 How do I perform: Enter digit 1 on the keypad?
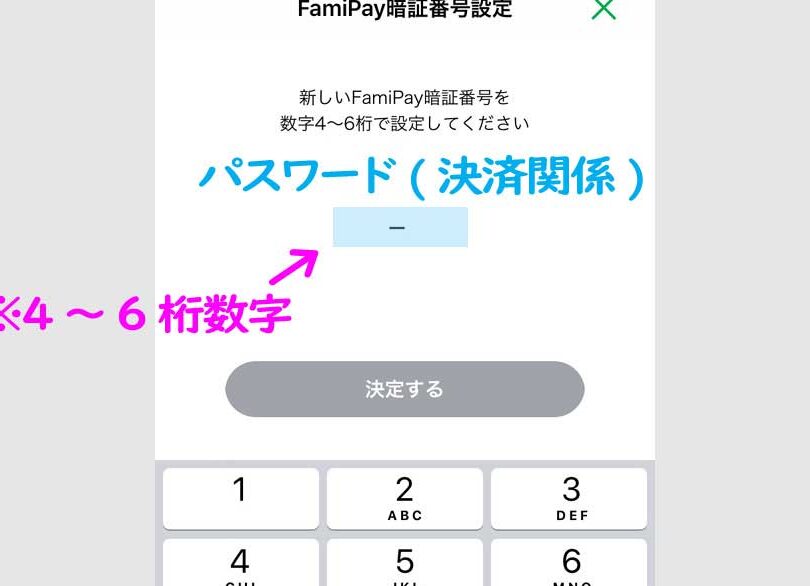click(240, 498)
